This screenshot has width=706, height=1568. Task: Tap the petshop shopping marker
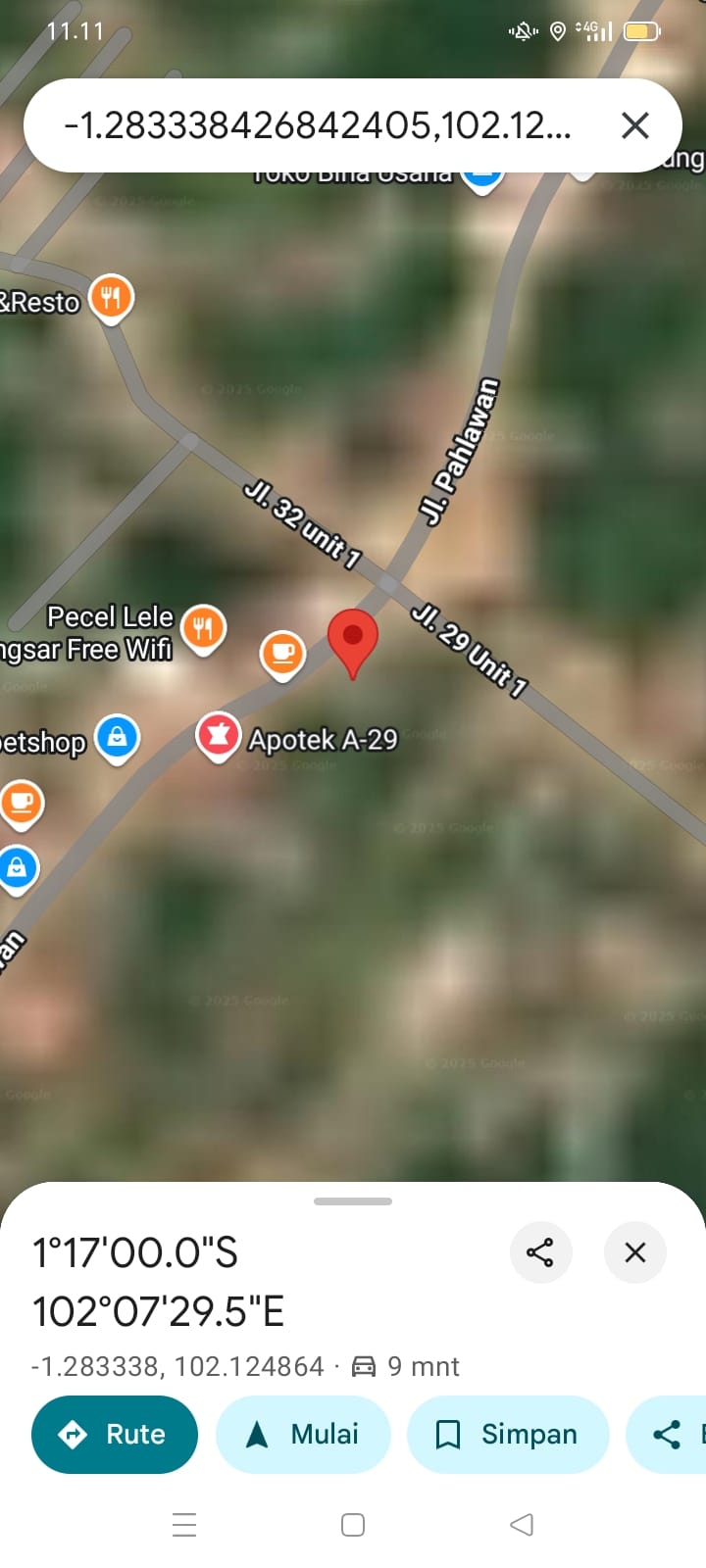coord(117,737)
